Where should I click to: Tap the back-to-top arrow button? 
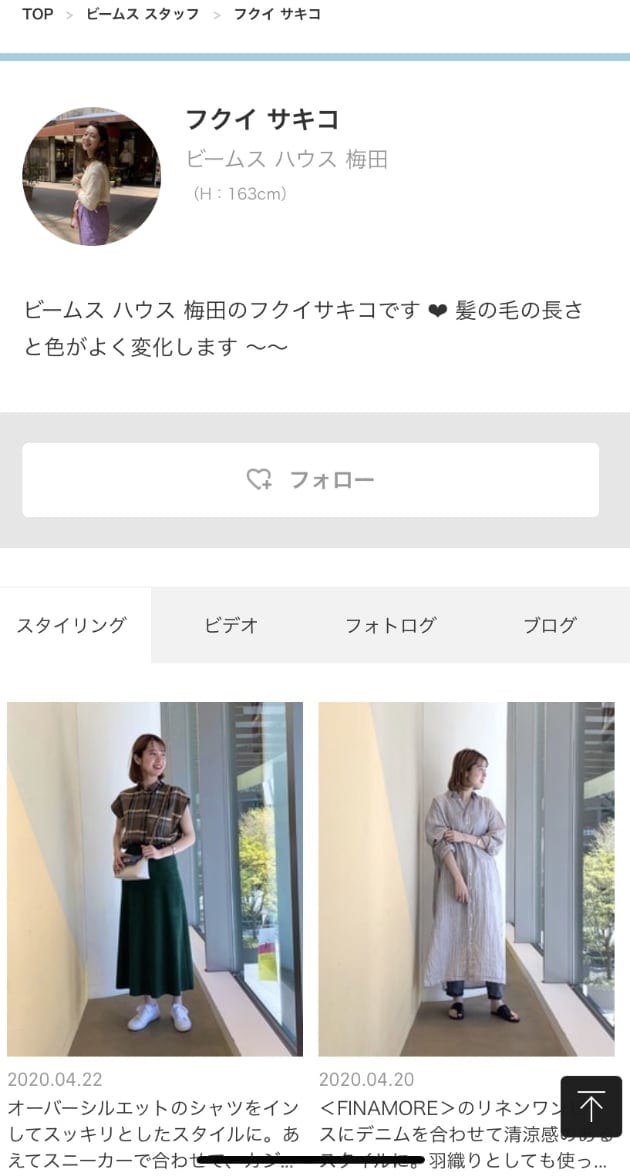[x=591, y=1106]
